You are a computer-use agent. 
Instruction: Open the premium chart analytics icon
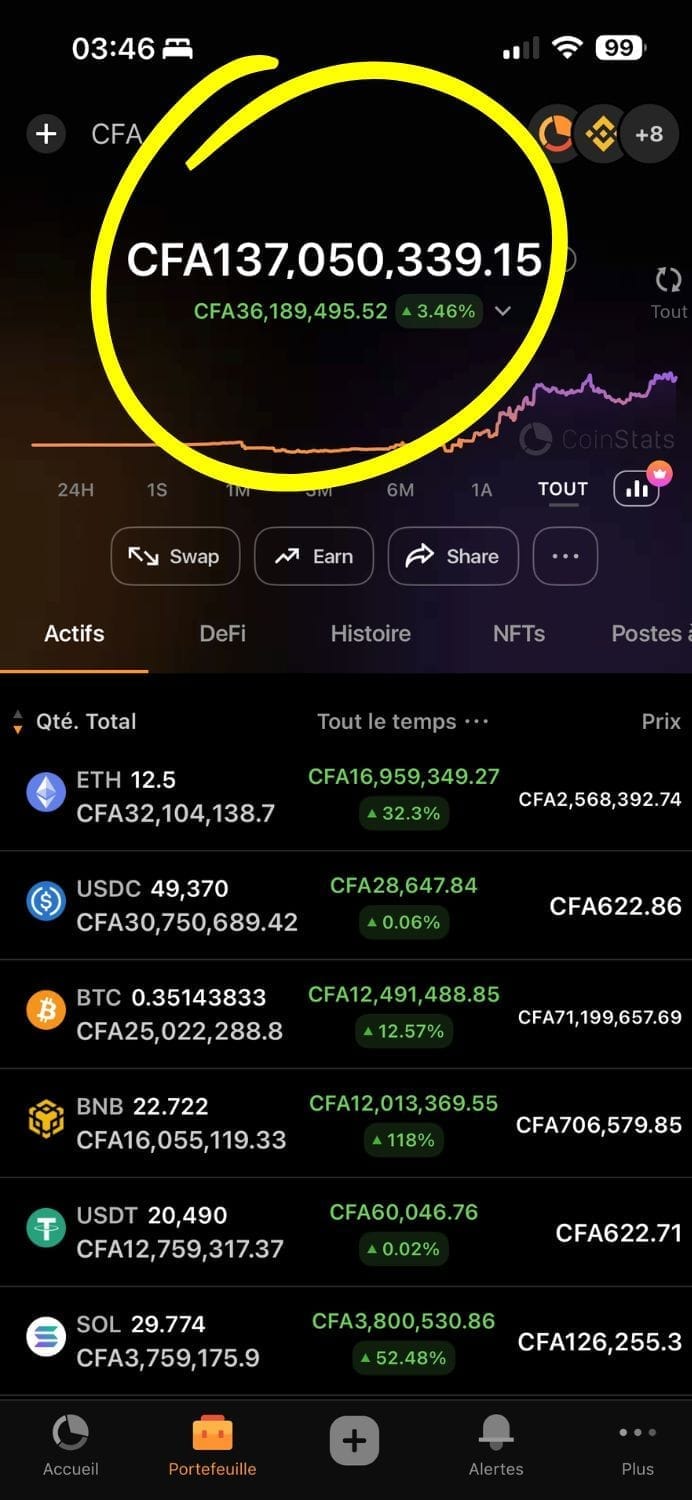(x=637, y=489)
